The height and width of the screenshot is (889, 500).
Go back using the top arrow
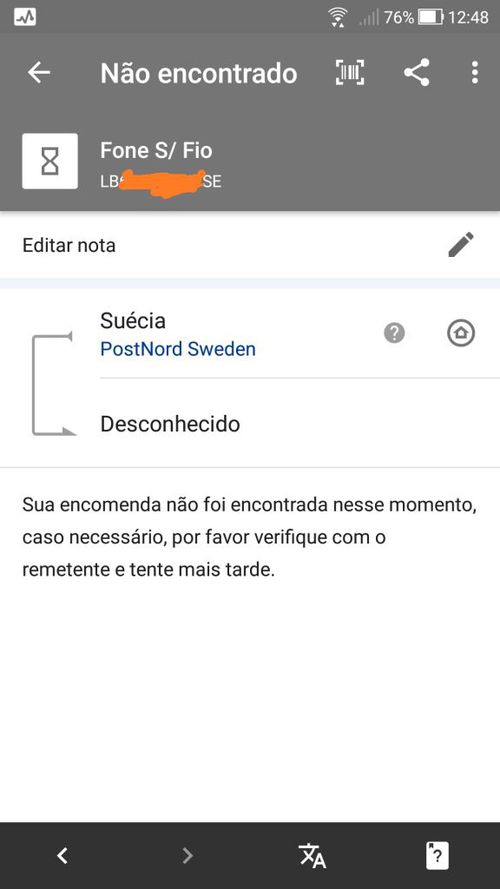pyautogui.click(x=39, y=73)
